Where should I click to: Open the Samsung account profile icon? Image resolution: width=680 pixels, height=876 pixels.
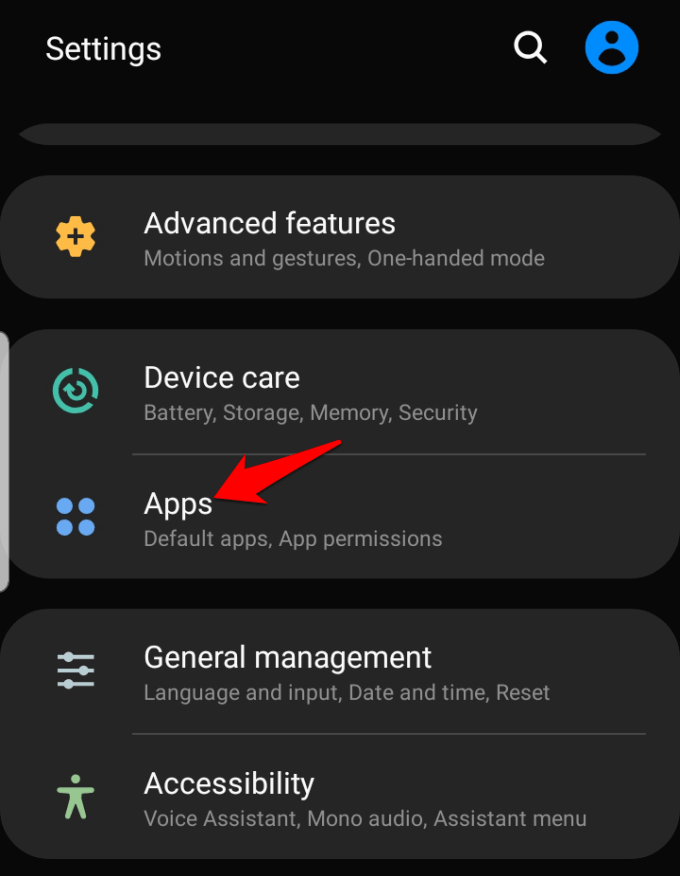pyautogui.click(x=611, y=48)
